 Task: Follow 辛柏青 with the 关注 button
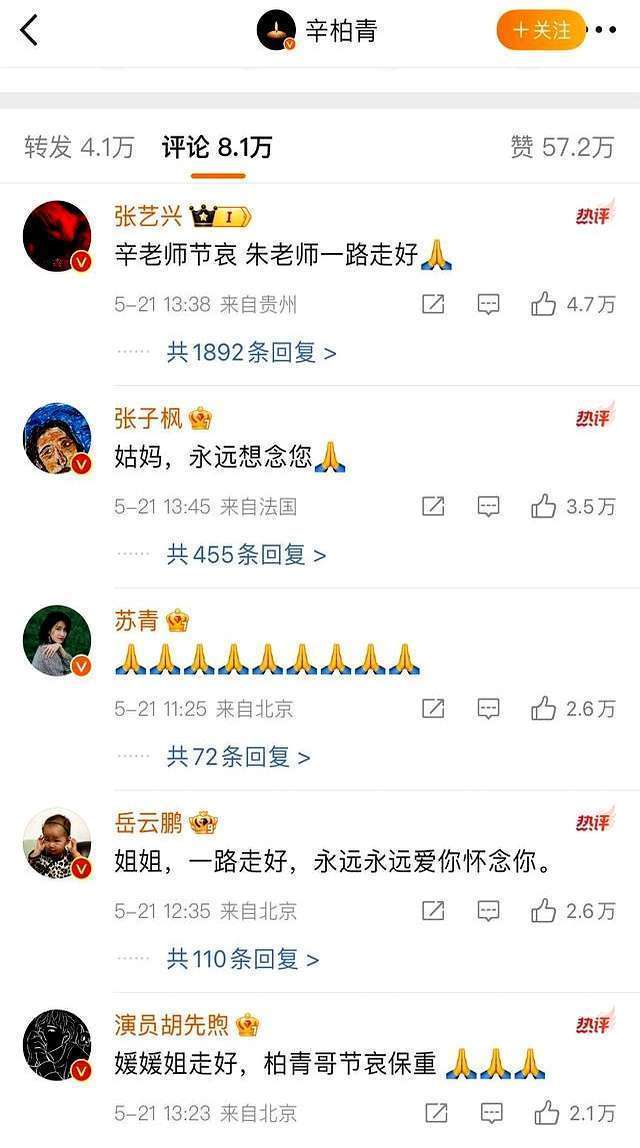coord(541,31)
